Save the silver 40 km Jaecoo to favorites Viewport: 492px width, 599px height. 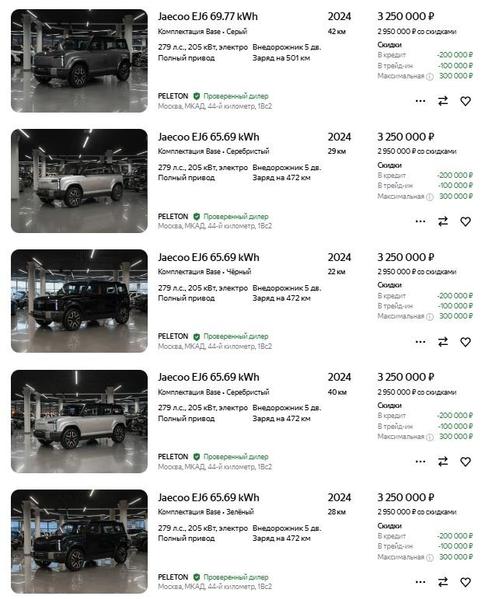(465, 462)
